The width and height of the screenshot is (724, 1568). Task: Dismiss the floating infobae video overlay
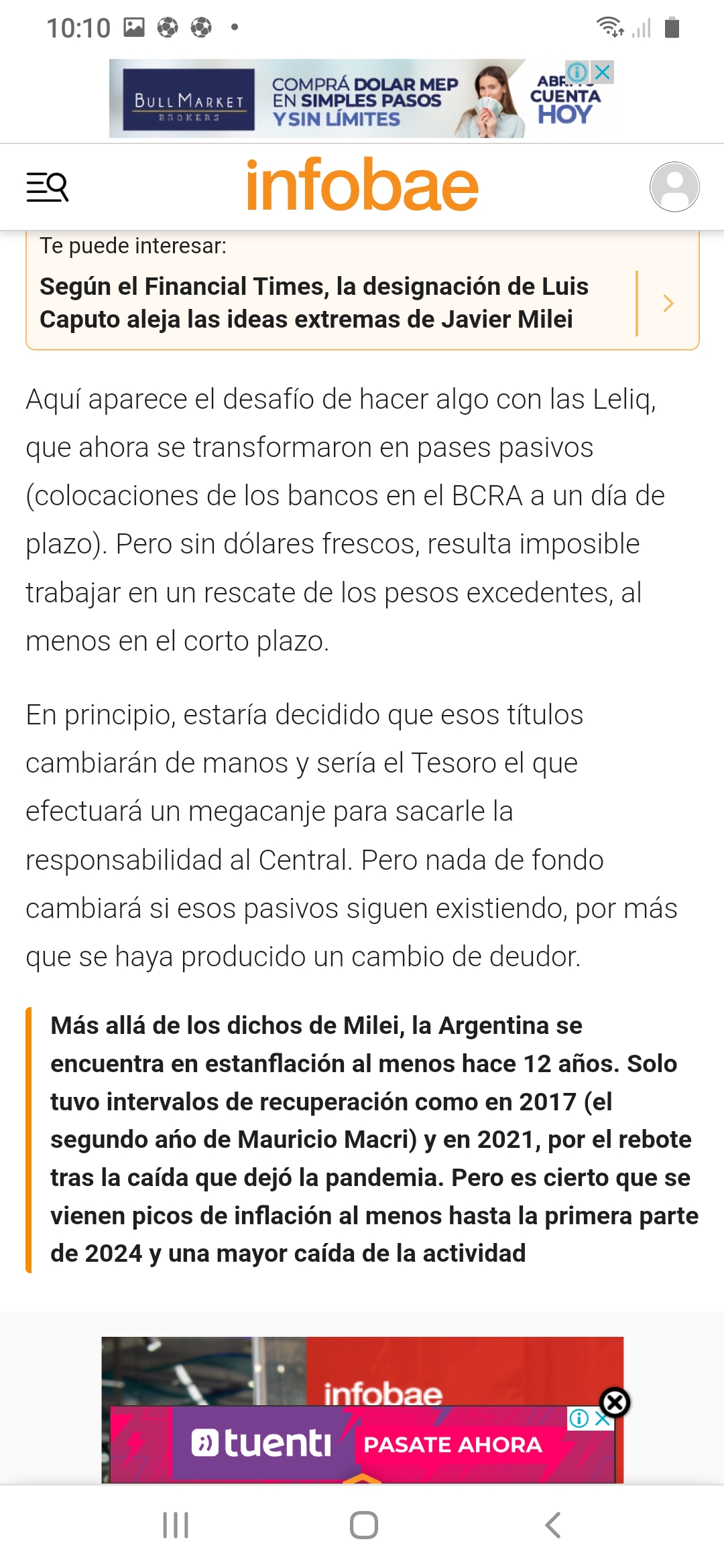tap(615, 1402)
